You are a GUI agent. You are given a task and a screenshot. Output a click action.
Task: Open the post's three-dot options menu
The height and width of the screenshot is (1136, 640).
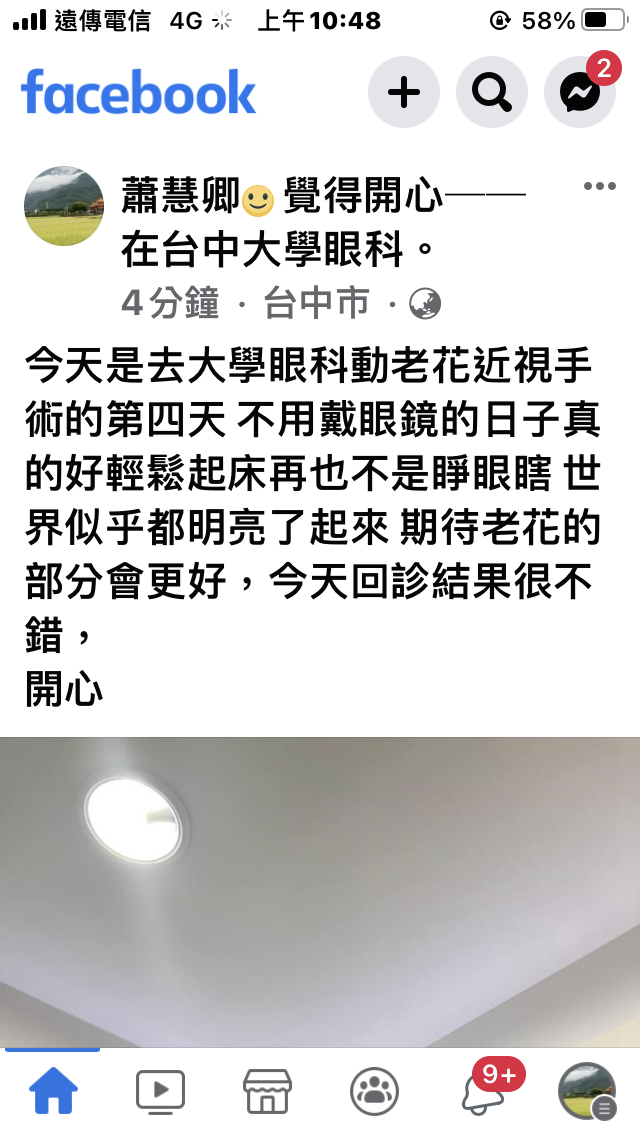(x=599, y=186)
